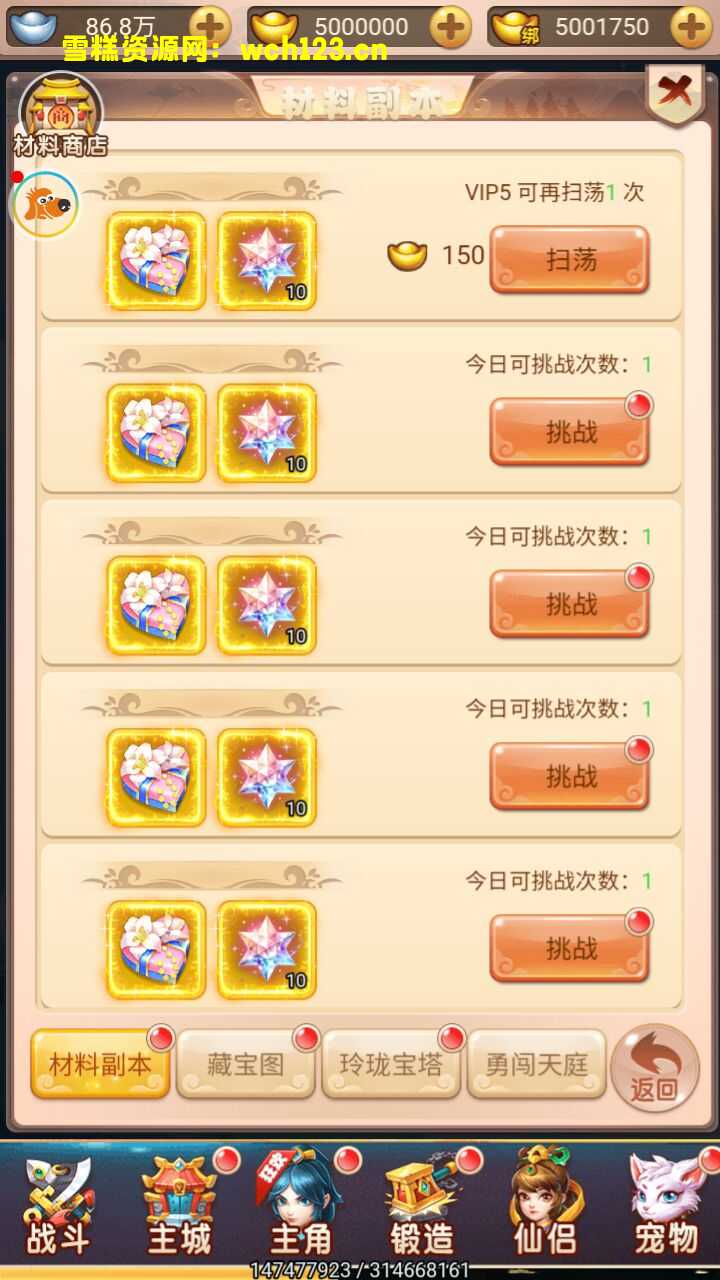Switch to the 玲珑宝塔 tab
Screen dimensions: 720x1280
[x=392, y=1065]
